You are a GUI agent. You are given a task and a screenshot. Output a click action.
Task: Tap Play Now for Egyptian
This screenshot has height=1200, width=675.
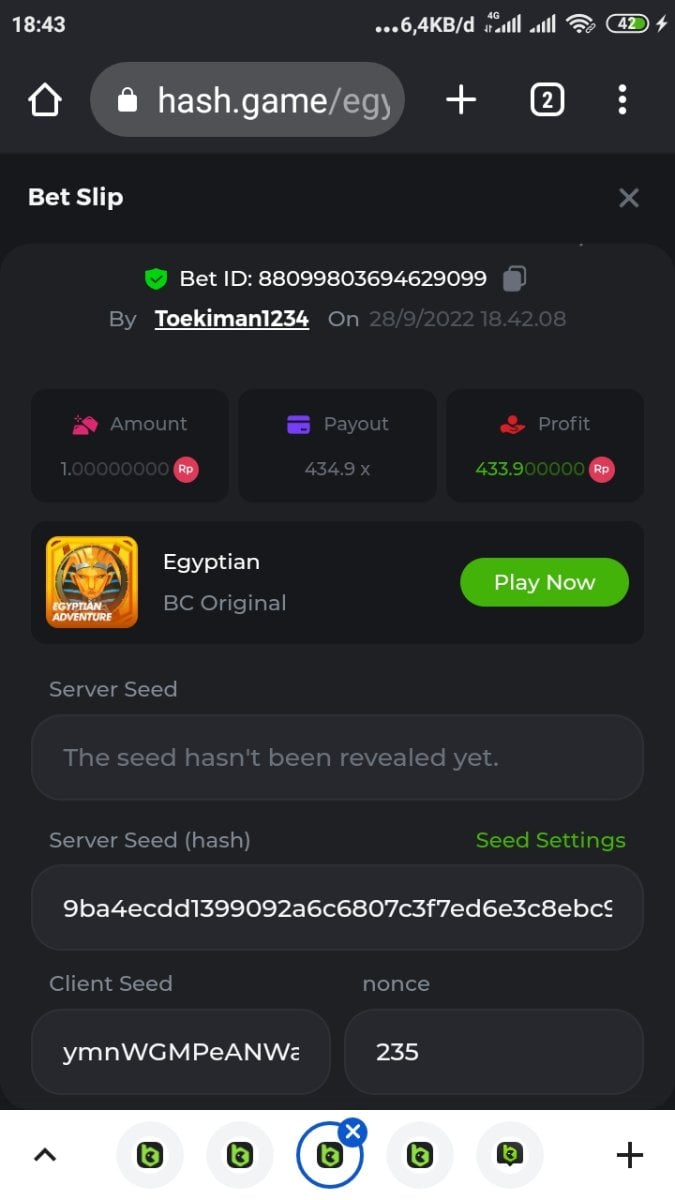click(544, 582)
